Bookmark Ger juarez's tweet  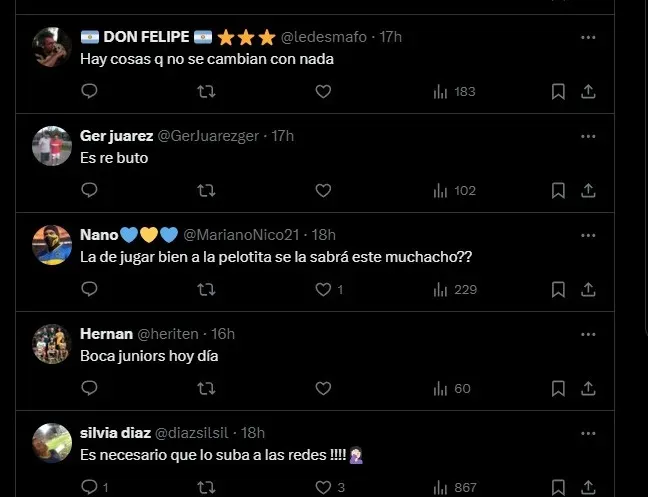(x=559, y=190)
